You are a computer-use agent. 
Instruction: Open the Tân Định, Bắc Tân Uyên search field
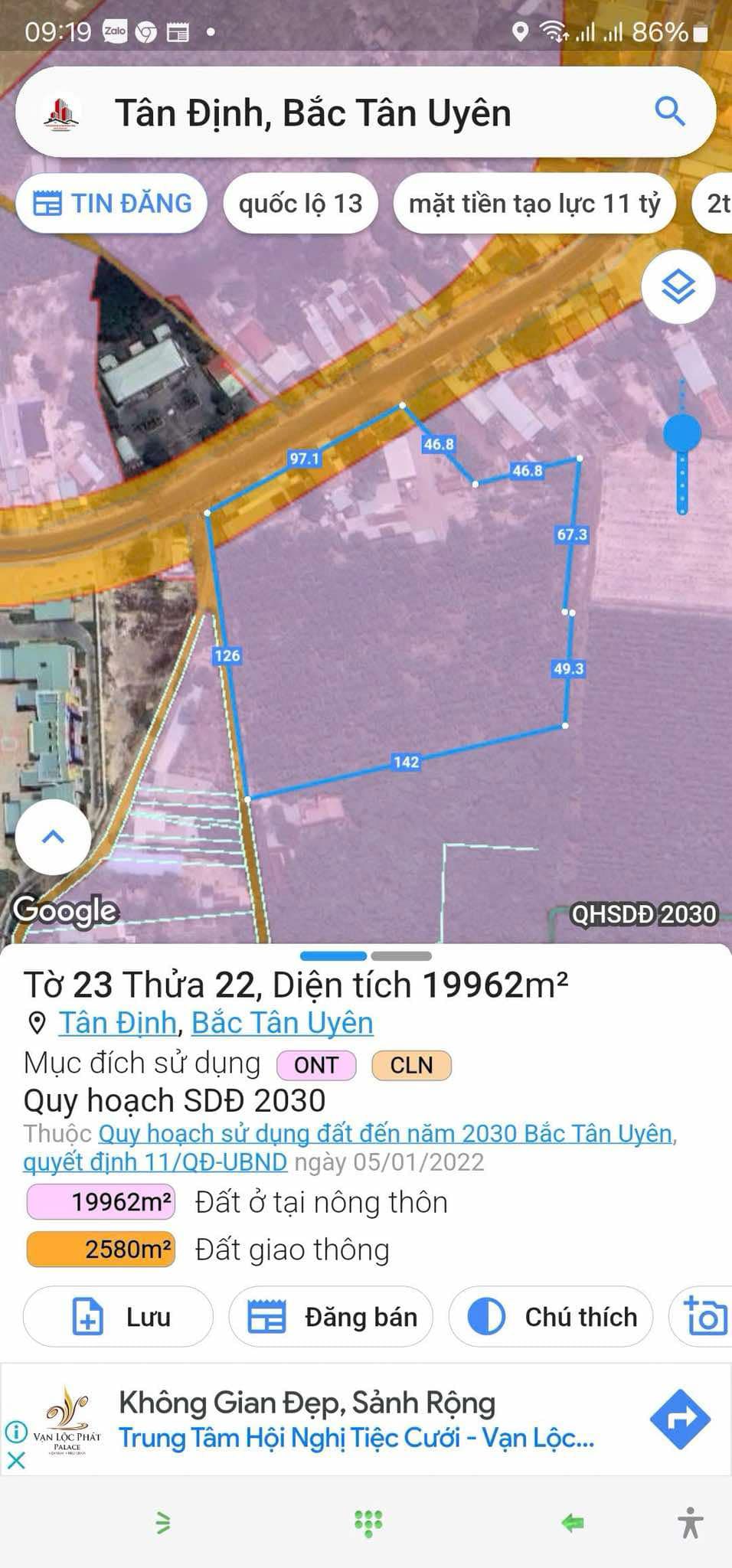coord(312,113)
